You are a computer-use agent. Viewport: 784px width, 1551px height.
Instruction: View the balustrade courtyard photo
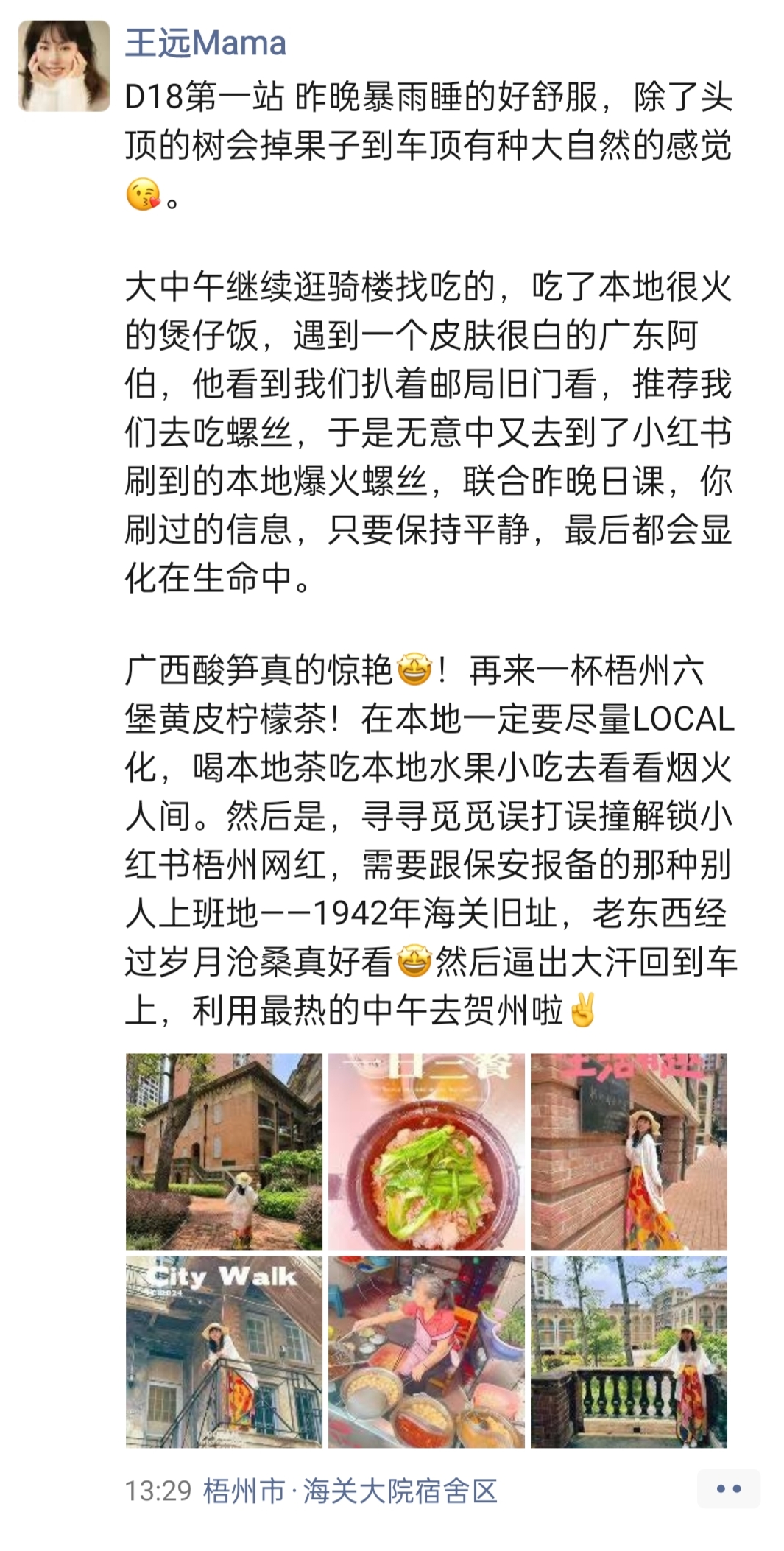[629, 1352]
